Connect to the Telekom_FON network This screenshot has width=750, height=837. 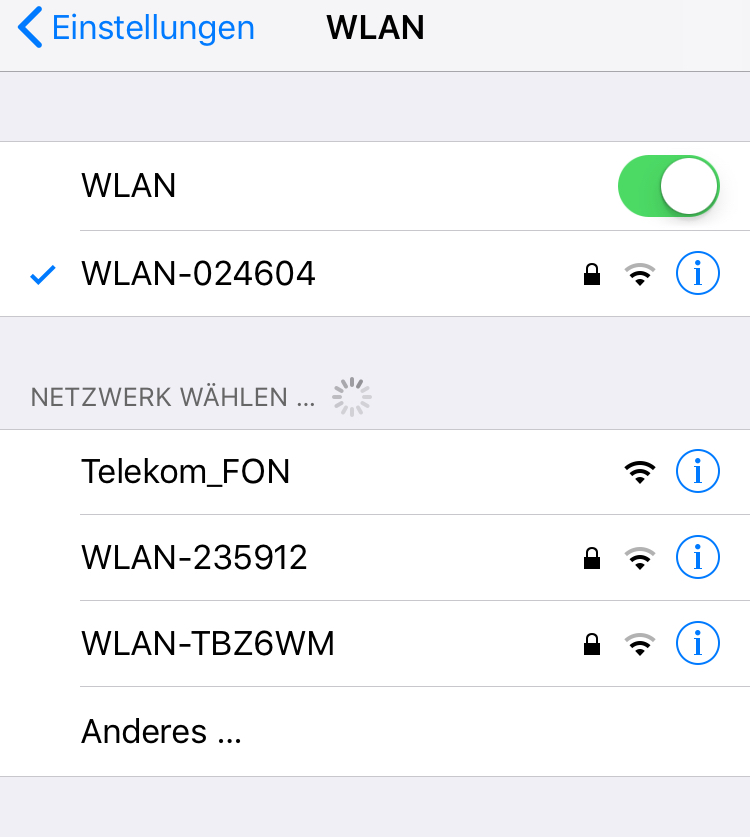300,471
